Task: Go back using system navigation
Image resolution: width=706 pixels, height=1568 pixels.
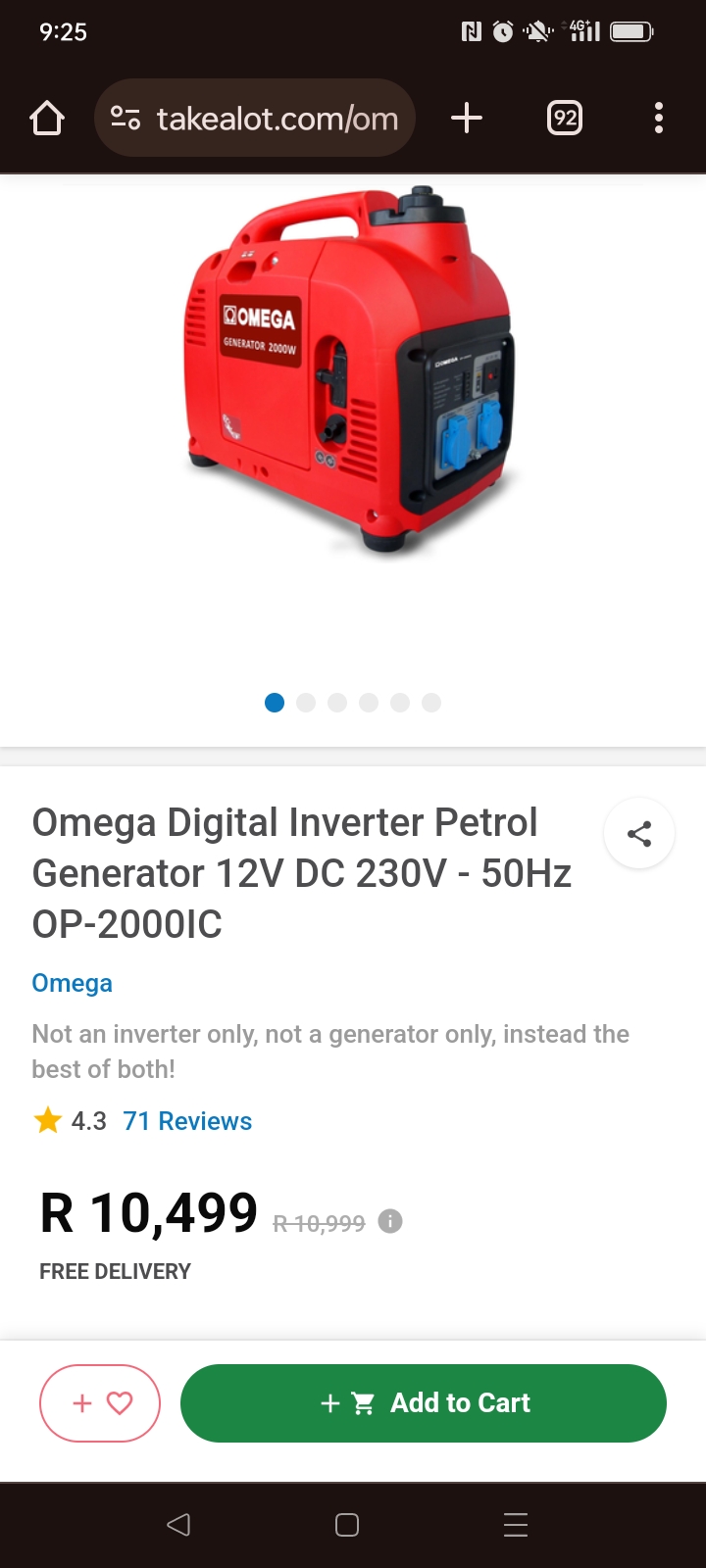Action: pos(178,1525)
